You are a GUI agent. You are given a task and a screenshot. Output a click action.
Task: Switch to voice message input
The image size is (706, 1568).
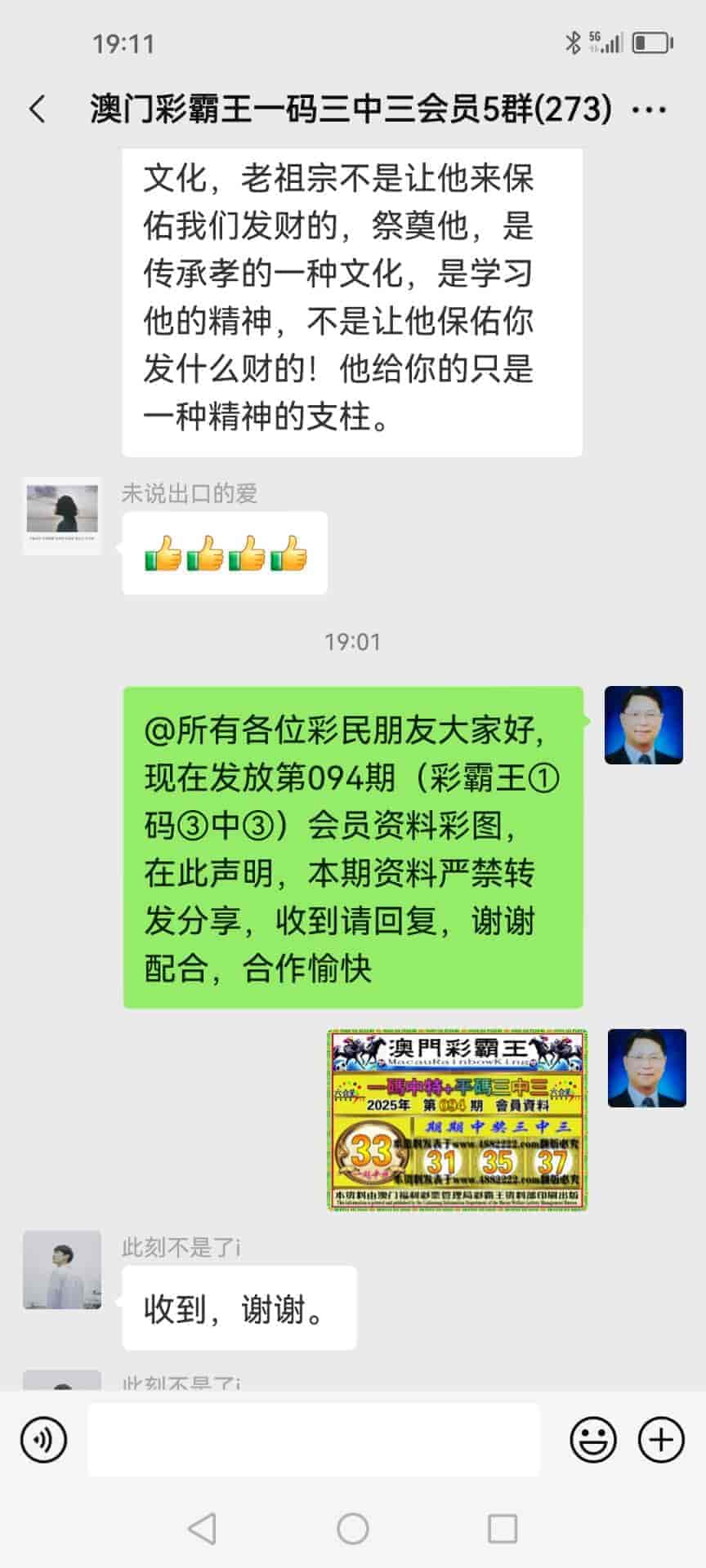43,1440
